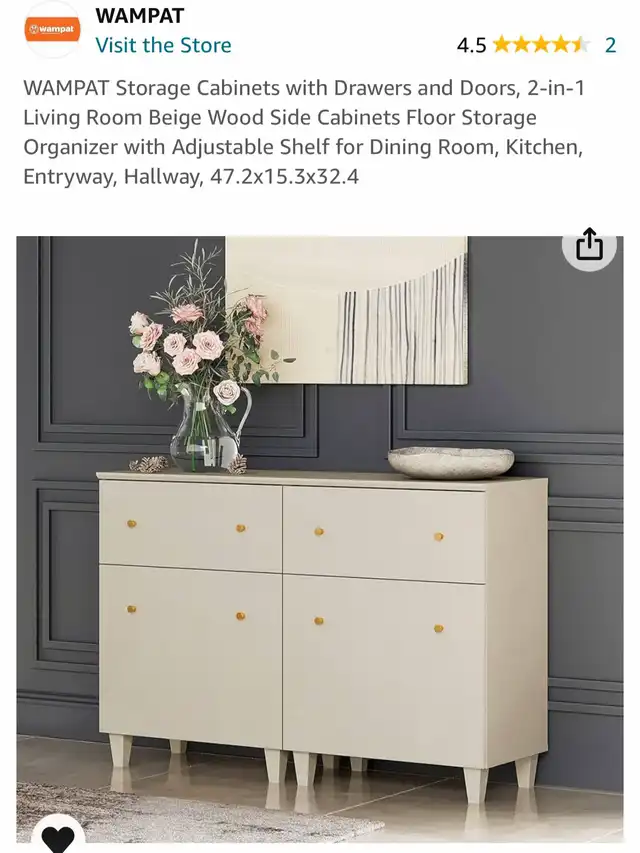The height and width of the screenshot is (853, 640).
Task: Share this storage cabinet listing
Action: coord(589,245)
